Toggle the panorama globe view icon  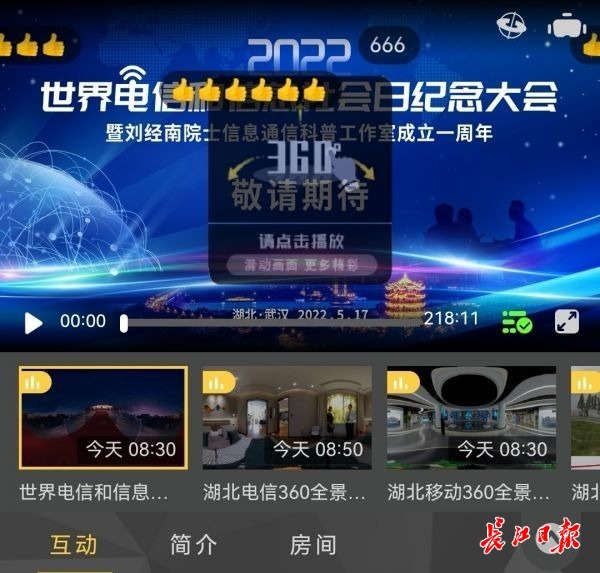(x=513, y=25)
